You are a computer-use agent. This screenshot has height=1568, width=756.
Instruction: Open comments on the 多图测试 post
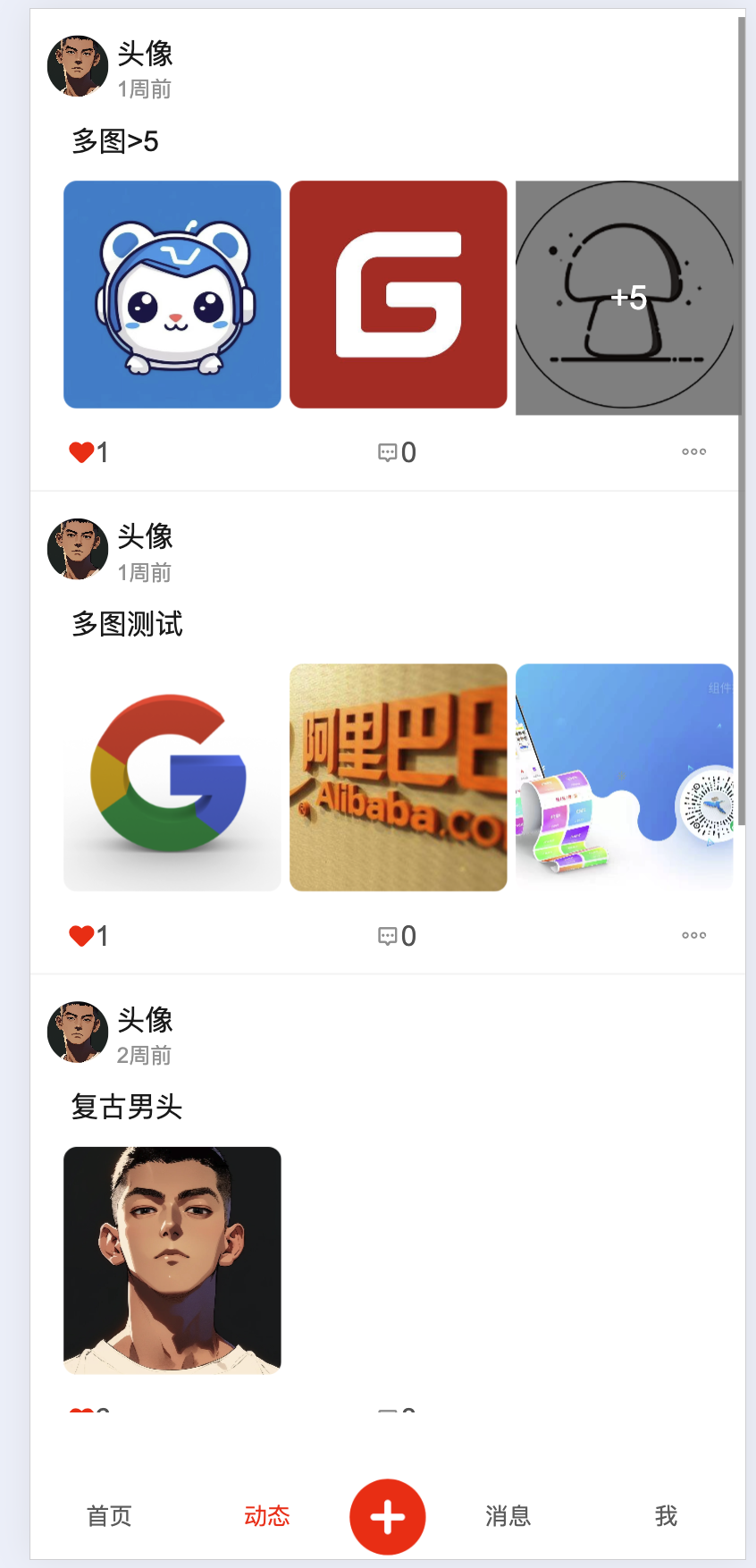[x=388, y=936]
